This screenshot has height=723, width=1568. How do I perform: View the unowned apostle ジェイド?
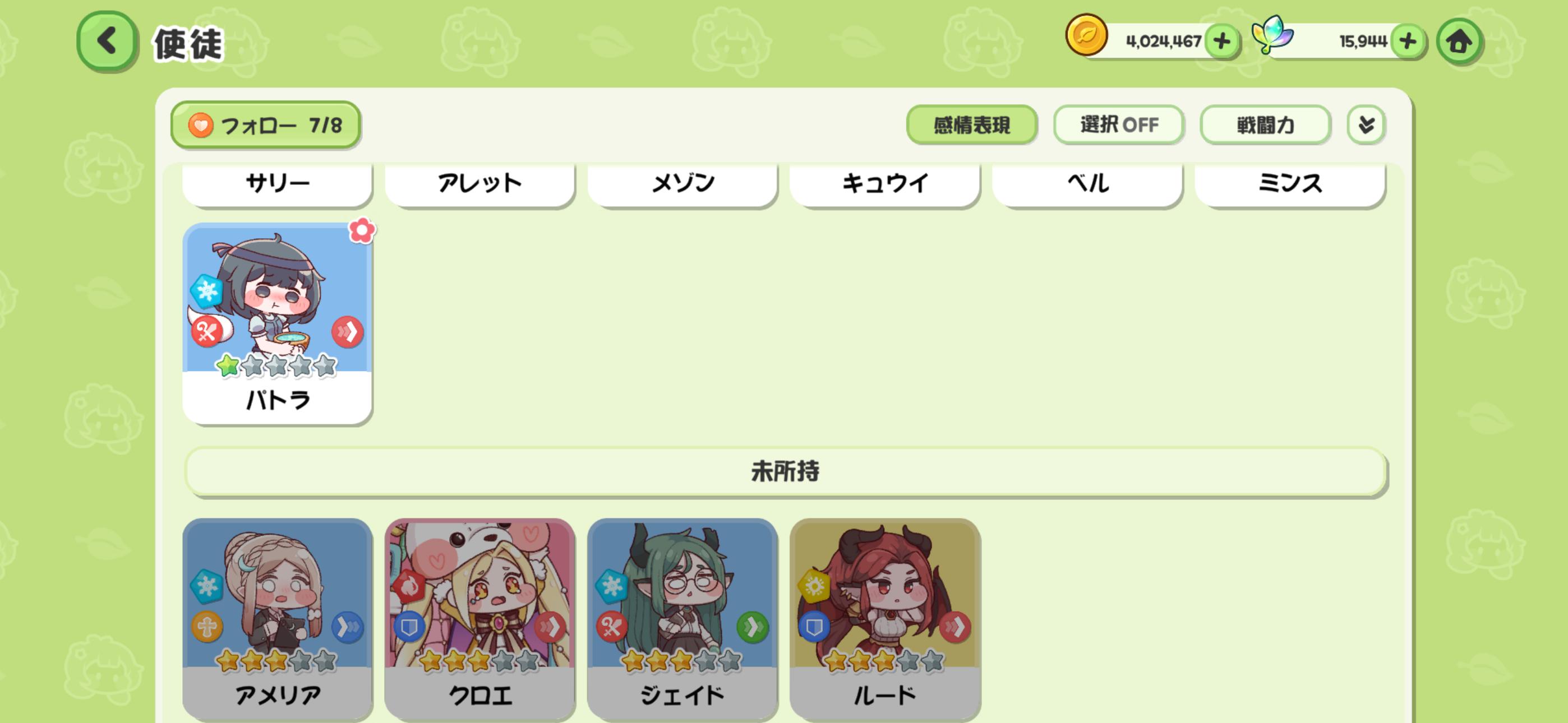tap(682, 618)
